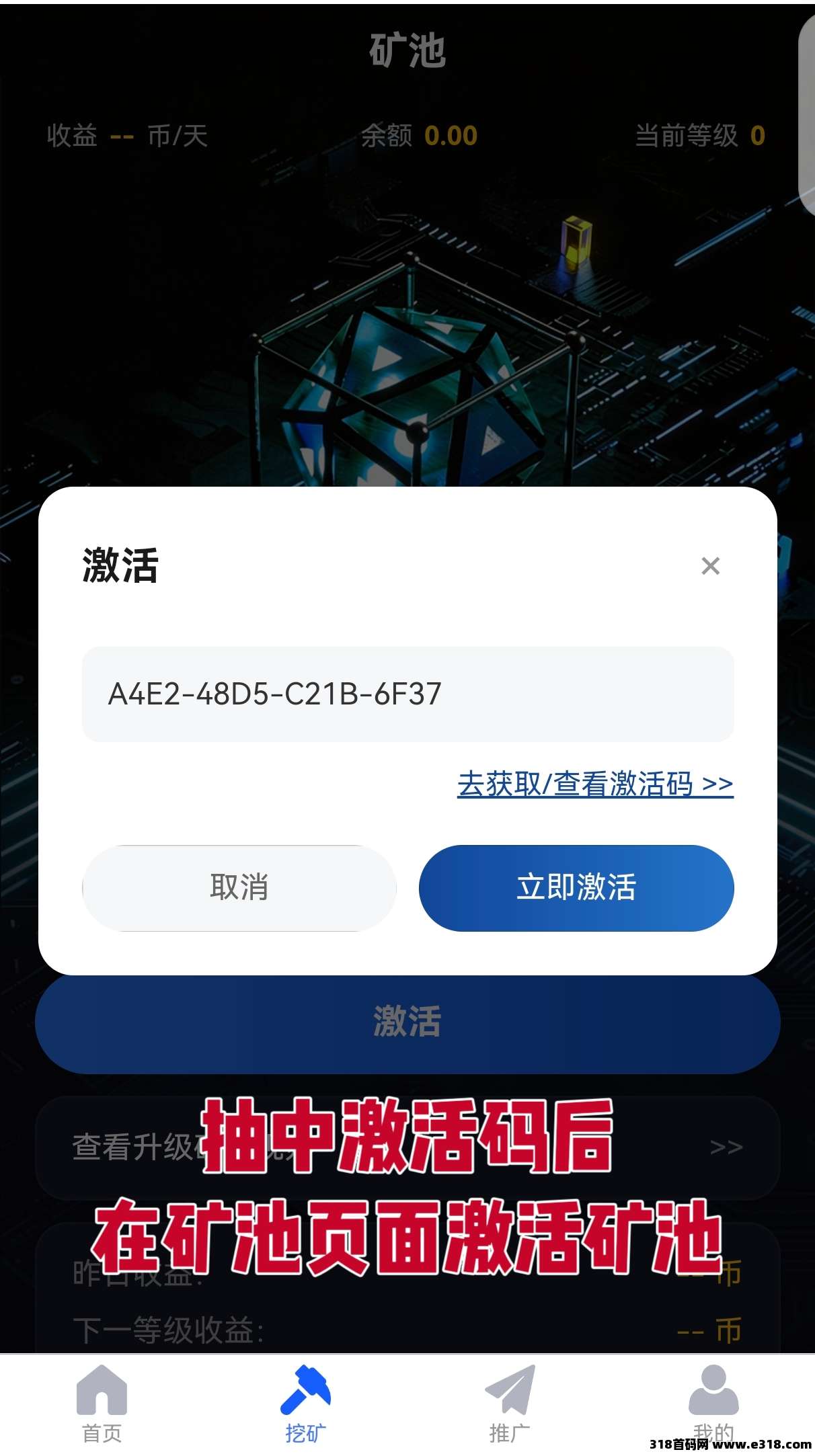Select the 挖矿 tab
815x1456 pixels.
[305, 1404]
